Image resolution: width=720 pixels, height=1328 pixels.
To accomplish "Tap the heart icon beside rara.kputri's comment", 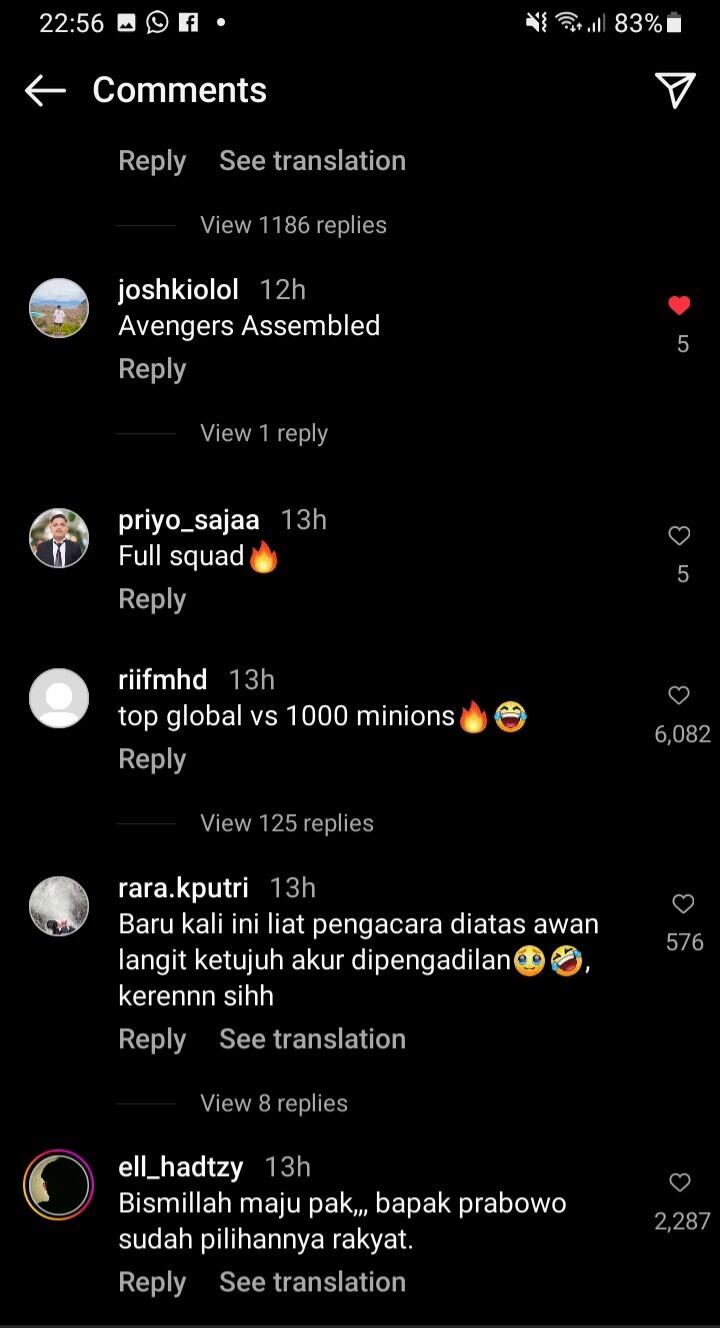I will (682, 903).
